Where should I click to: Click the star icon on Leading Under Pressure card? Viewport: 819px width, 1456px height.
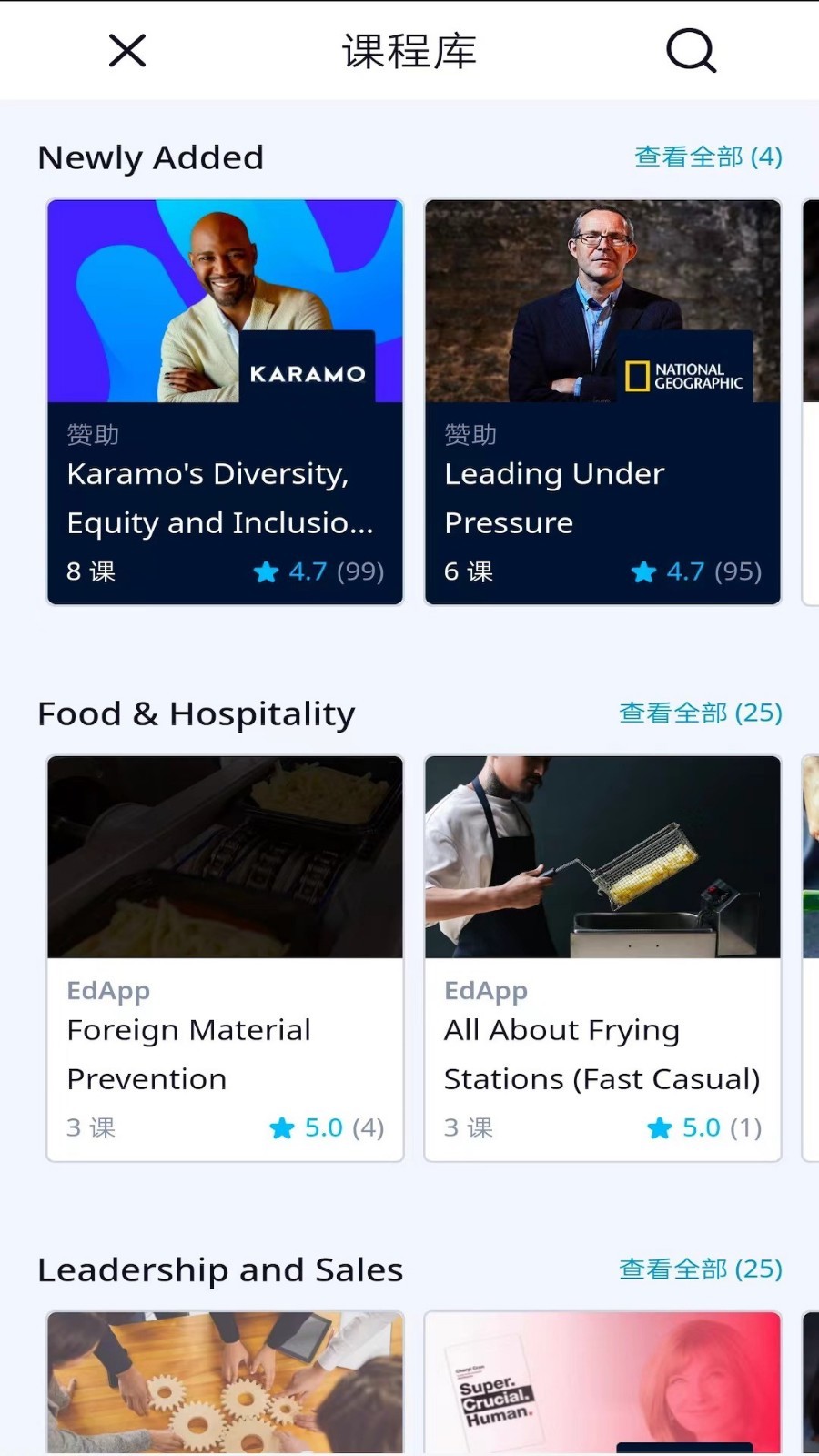pos(644,571)
